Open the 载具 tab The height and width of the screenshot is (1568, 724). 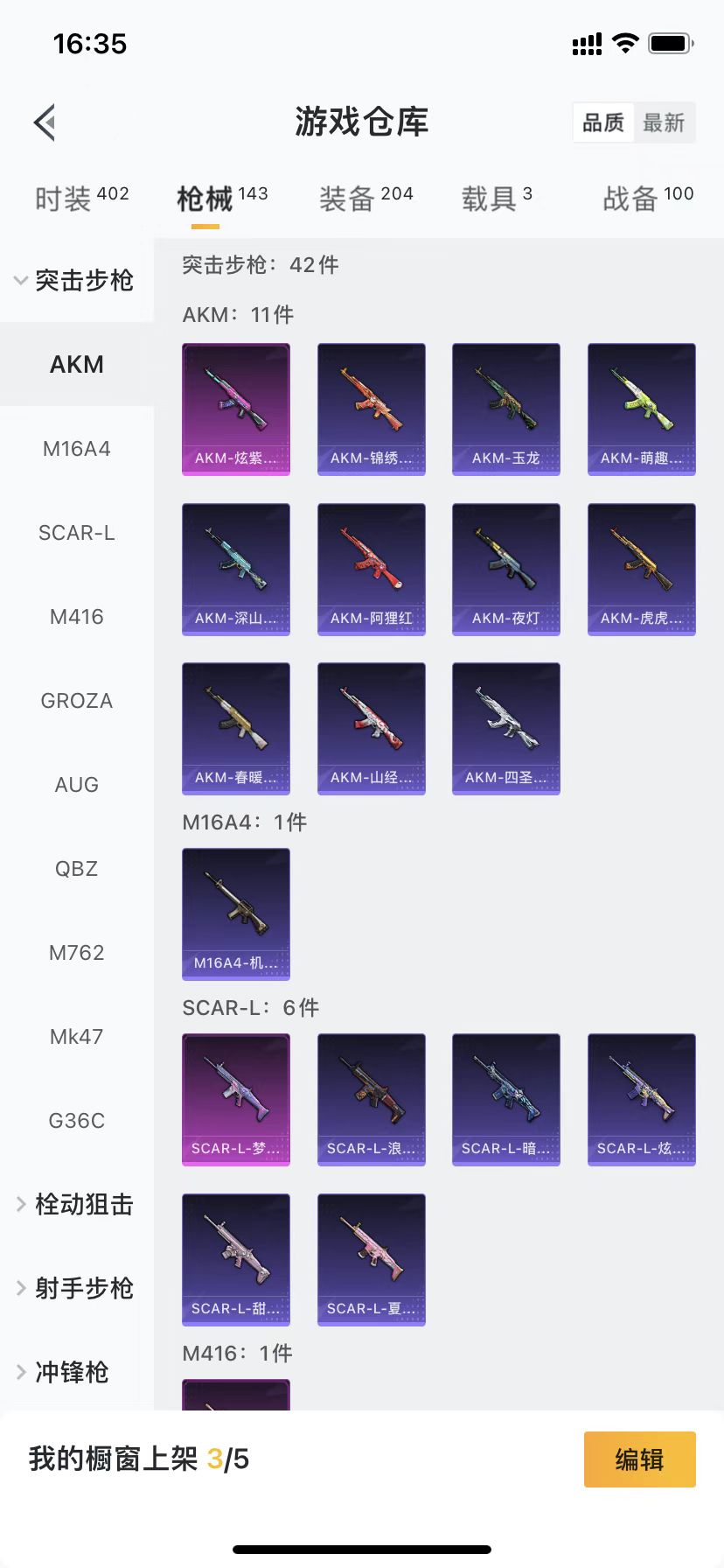[496, 199]
